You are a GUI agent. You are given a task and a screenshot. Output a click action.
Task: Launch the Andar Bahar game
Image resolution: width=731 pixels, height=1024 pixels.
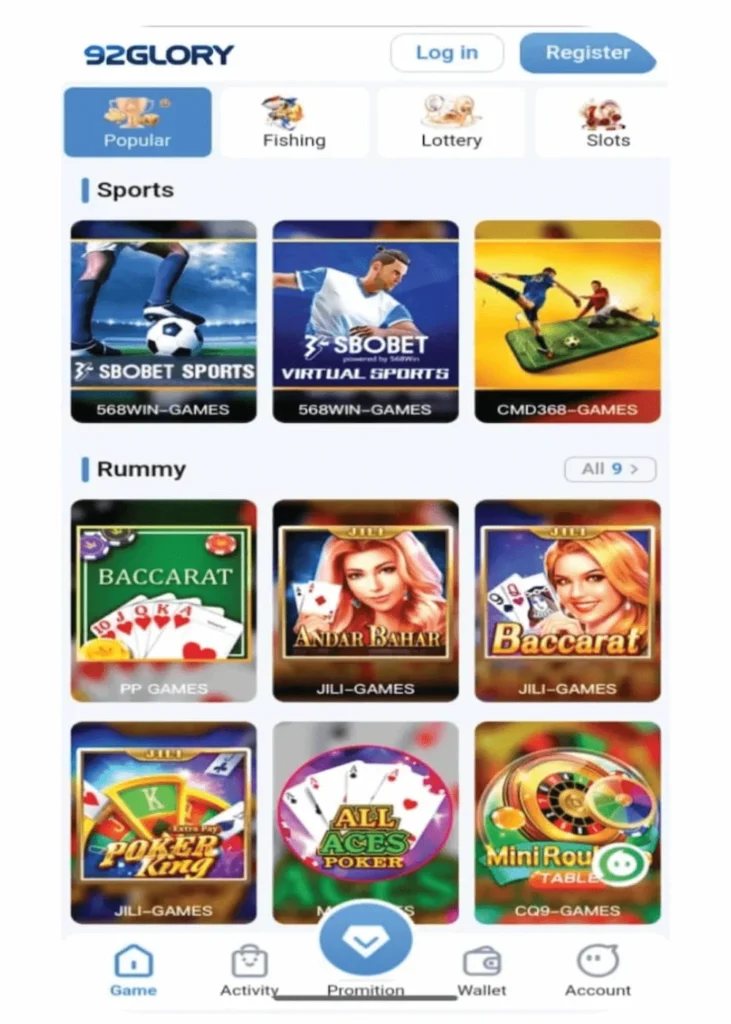pos(365,599)
